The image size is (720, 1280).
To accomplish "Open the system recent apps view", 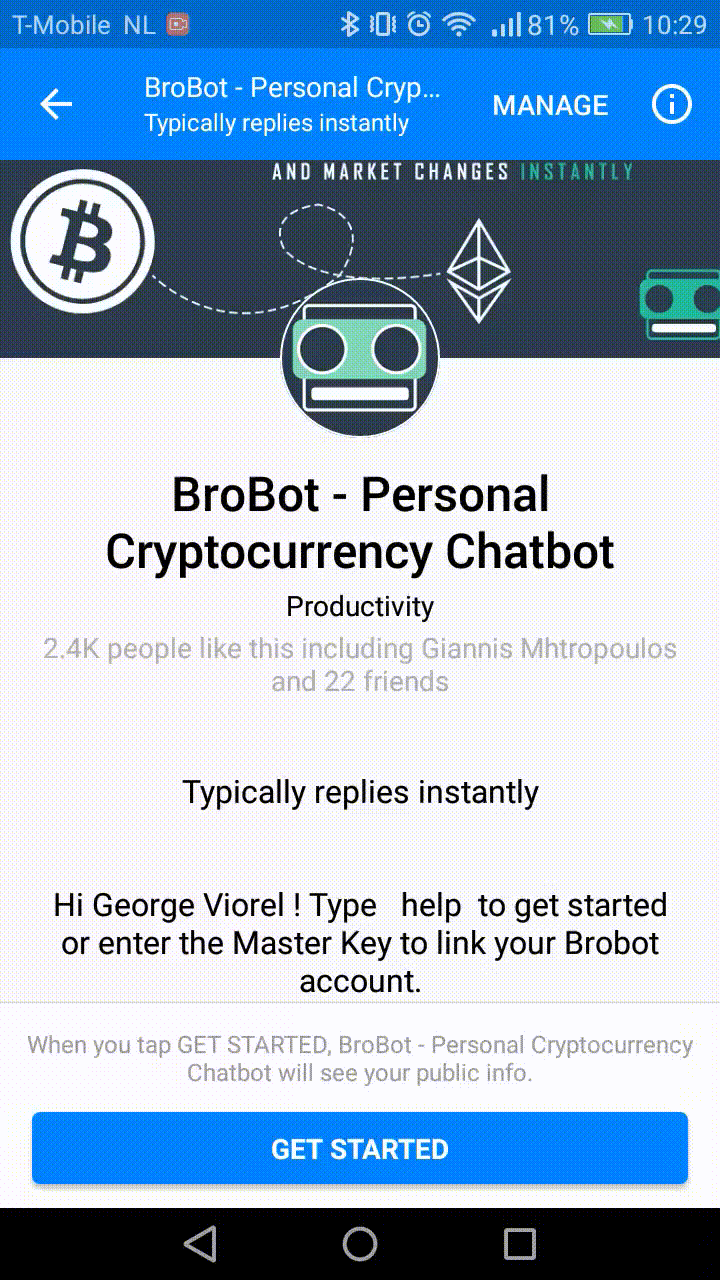I will [520, 1244].
